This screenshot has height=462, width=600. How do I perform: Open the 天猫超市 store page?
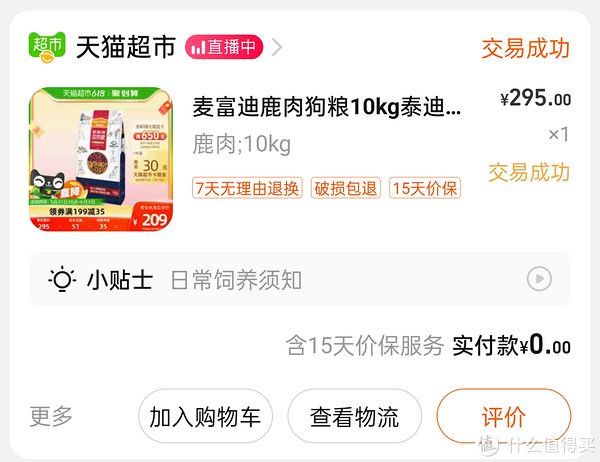point(125,46)
